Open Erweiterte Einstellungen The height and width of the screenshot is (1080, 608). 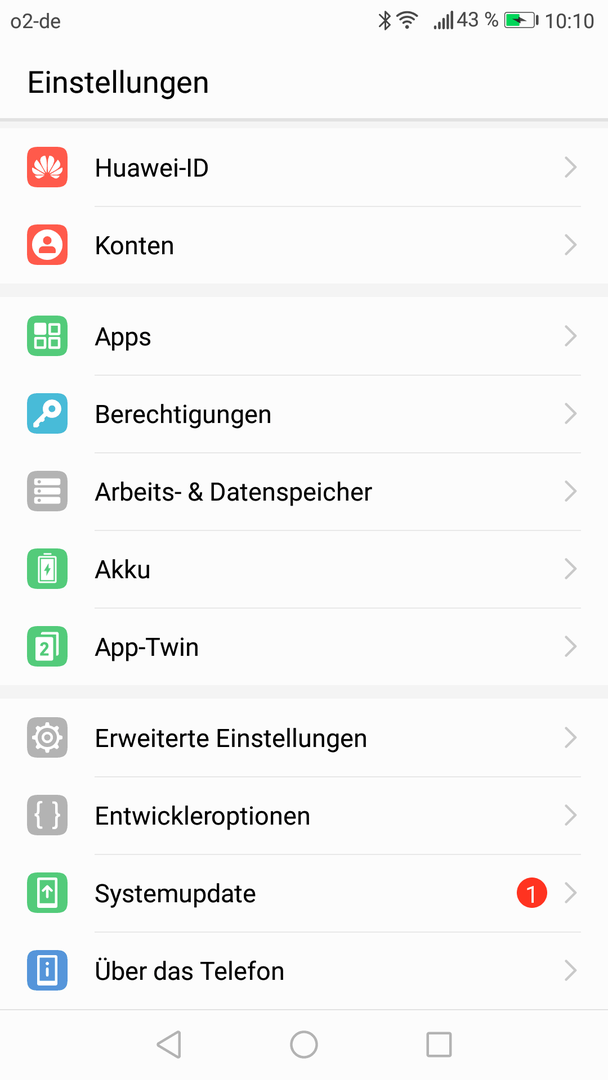[304, 738]
